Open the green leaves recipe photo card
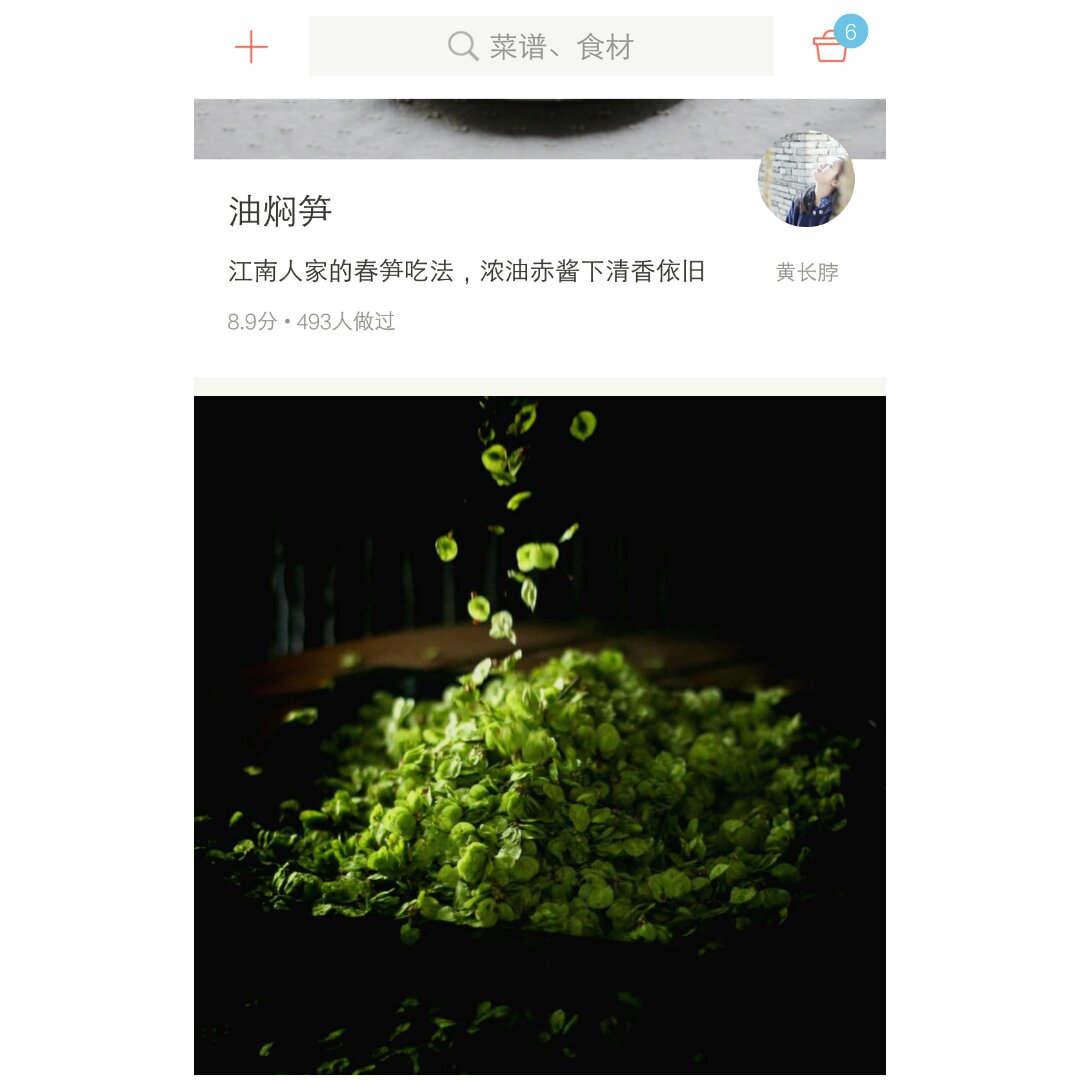The width and height of the screenshot is (1080, 1080). (540, 735)
